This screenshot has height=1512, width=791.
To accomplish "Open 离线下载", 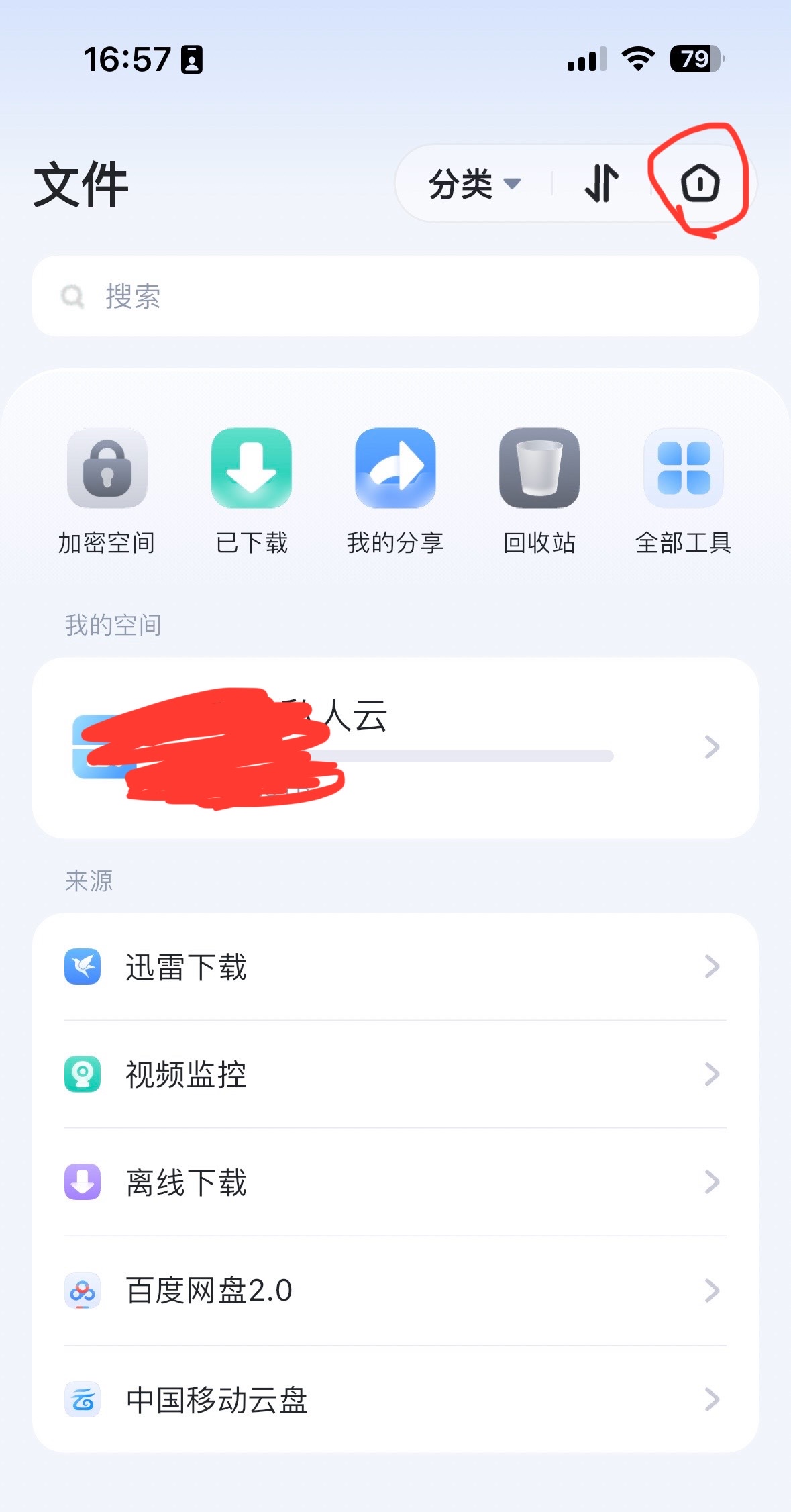I will pos(395,1182).
